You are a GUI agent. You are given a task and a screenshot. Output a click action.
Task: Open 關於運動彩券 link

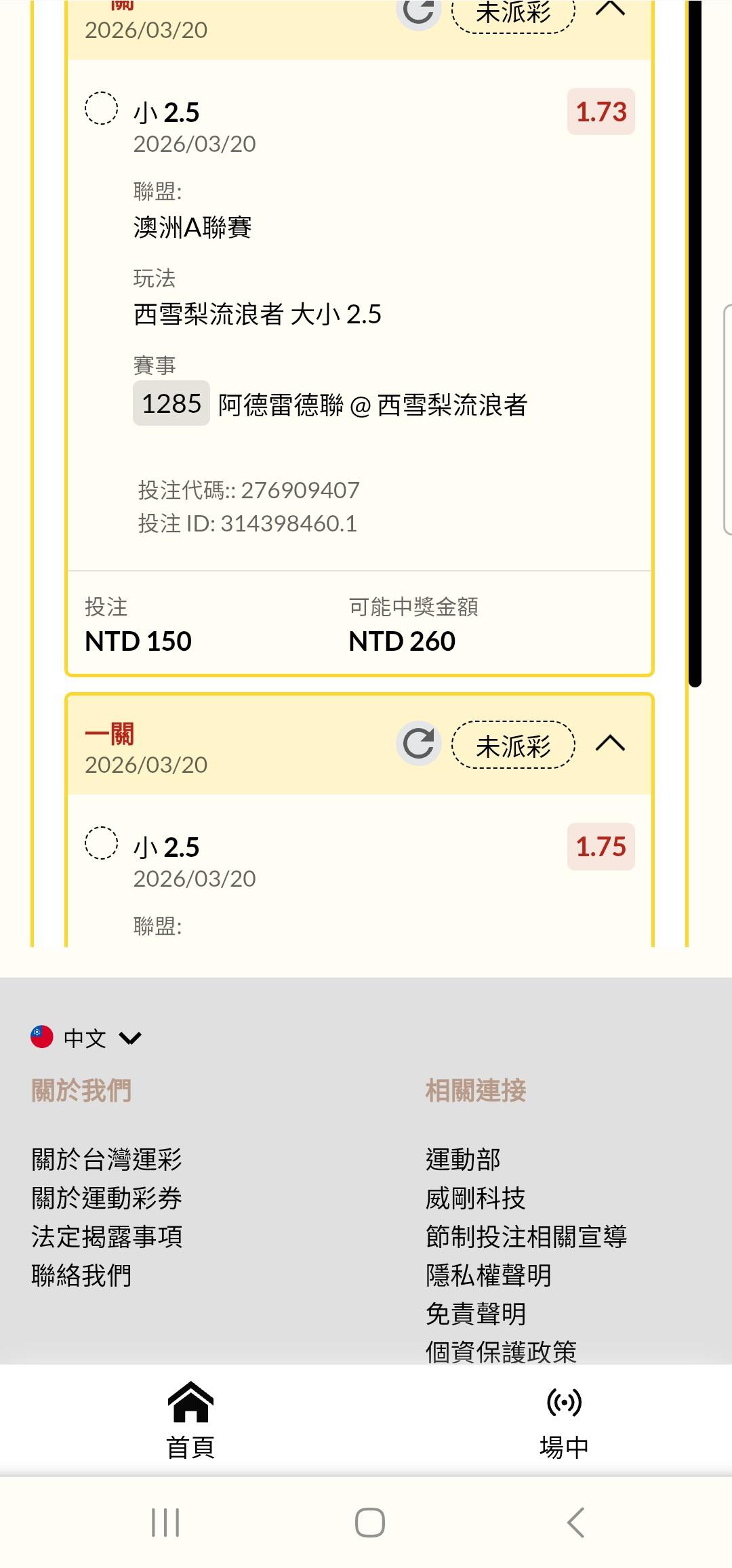(x=106, y=1198)
